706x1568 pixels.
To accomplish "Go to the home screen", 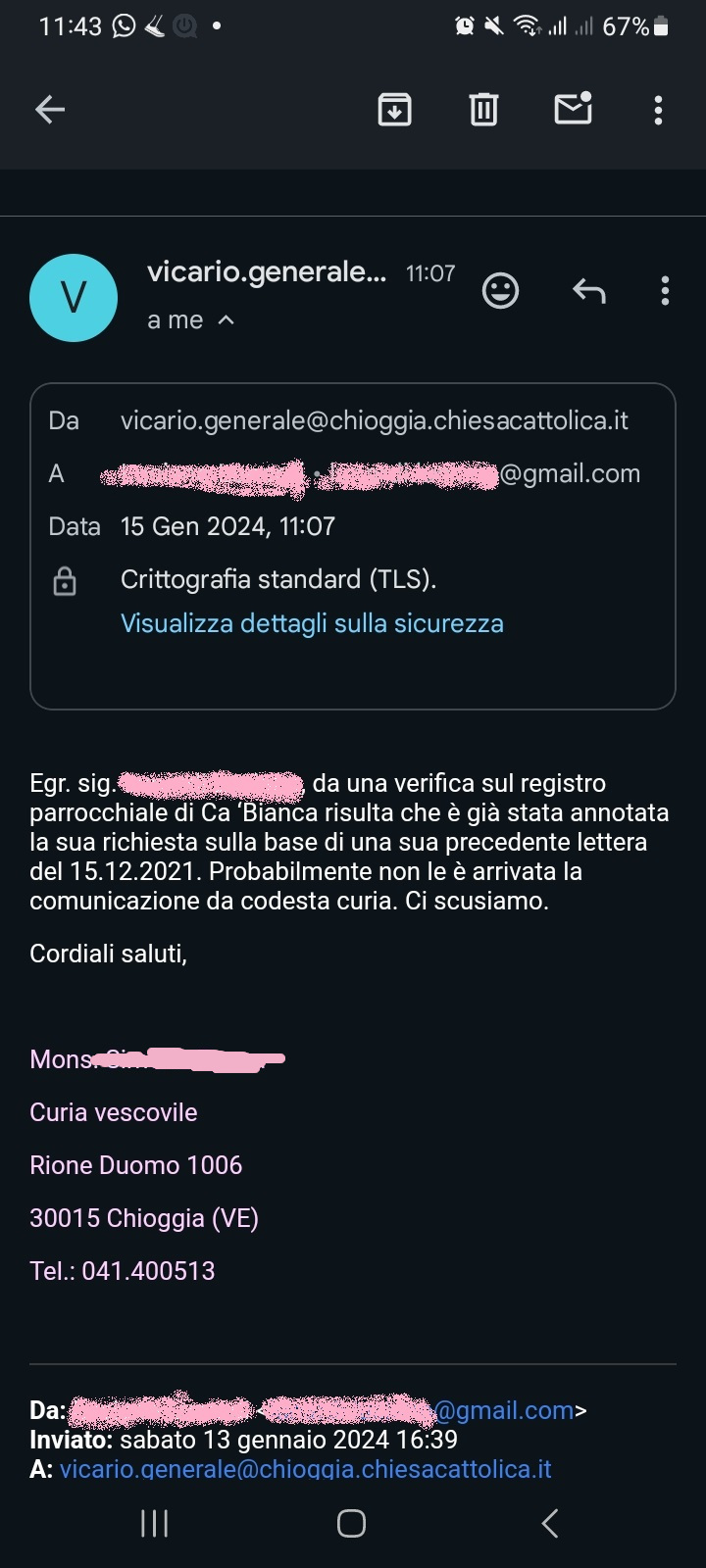I will pos(351,1523).
